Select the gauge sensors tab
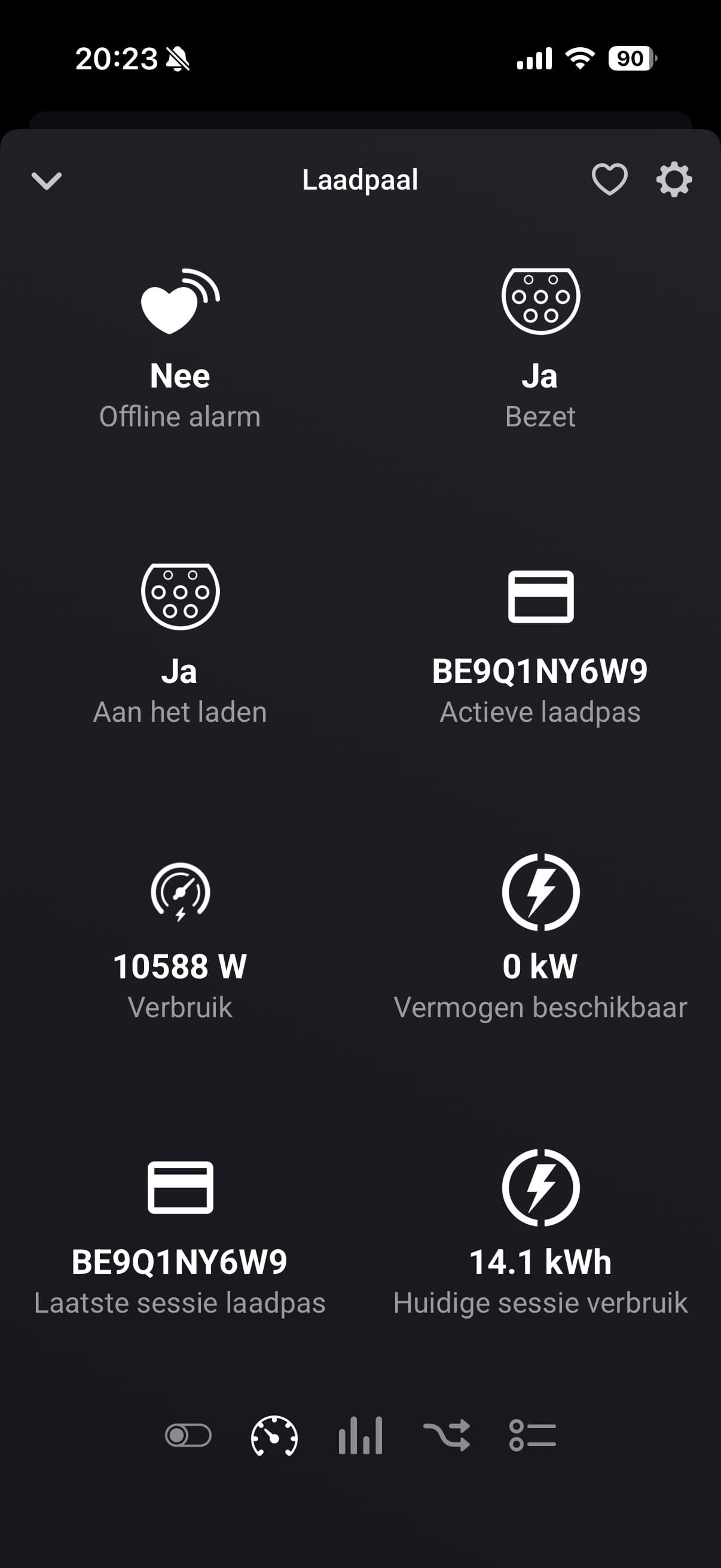 pyautogui.click(x=274, y=1436)
